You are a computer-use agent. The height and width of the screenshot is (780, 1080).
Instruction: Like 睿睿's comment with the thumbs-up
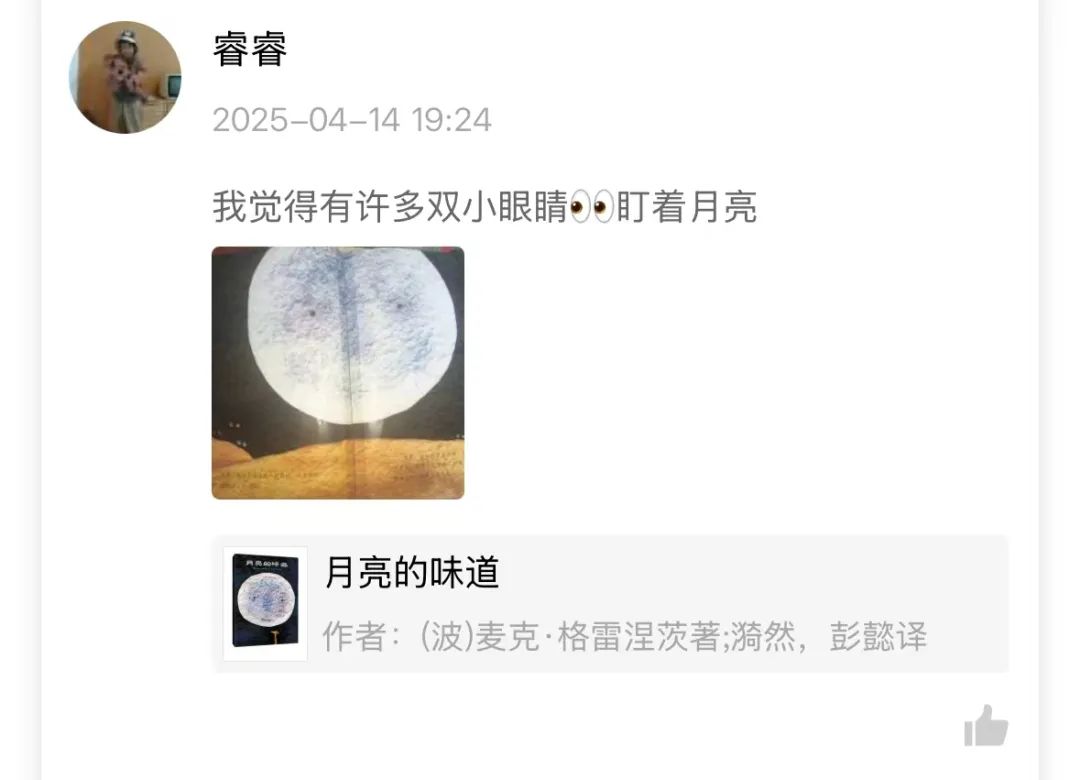[x=986, y=726]
